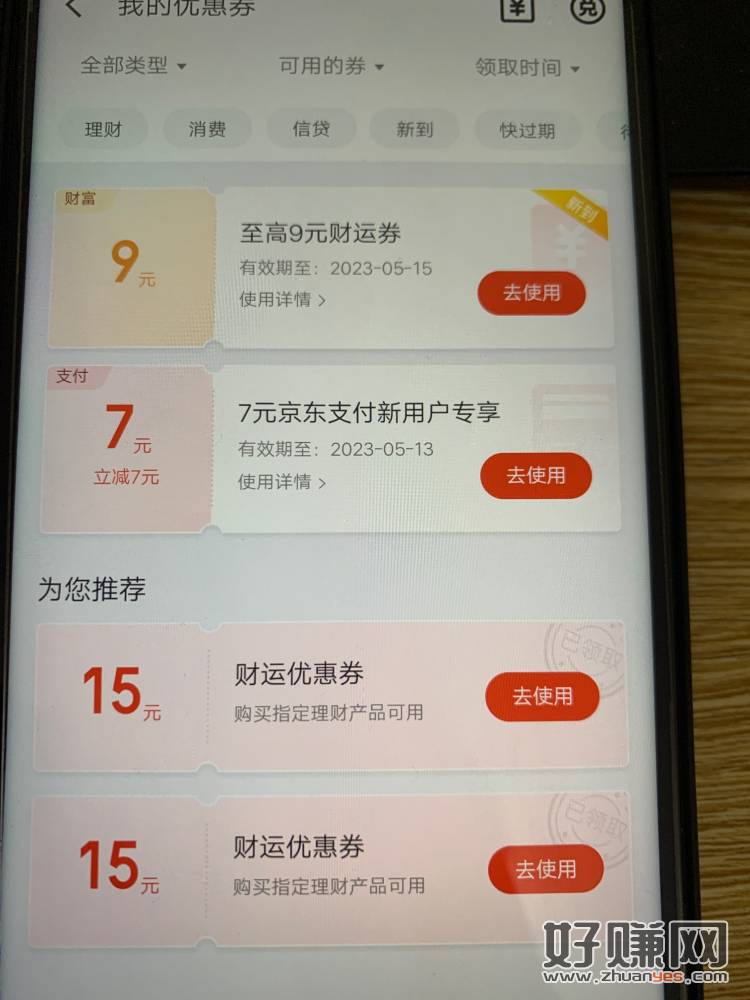Filter coupons by 信贷
Viewport: 750px width, 1000px height.
(x=311, y=129)
